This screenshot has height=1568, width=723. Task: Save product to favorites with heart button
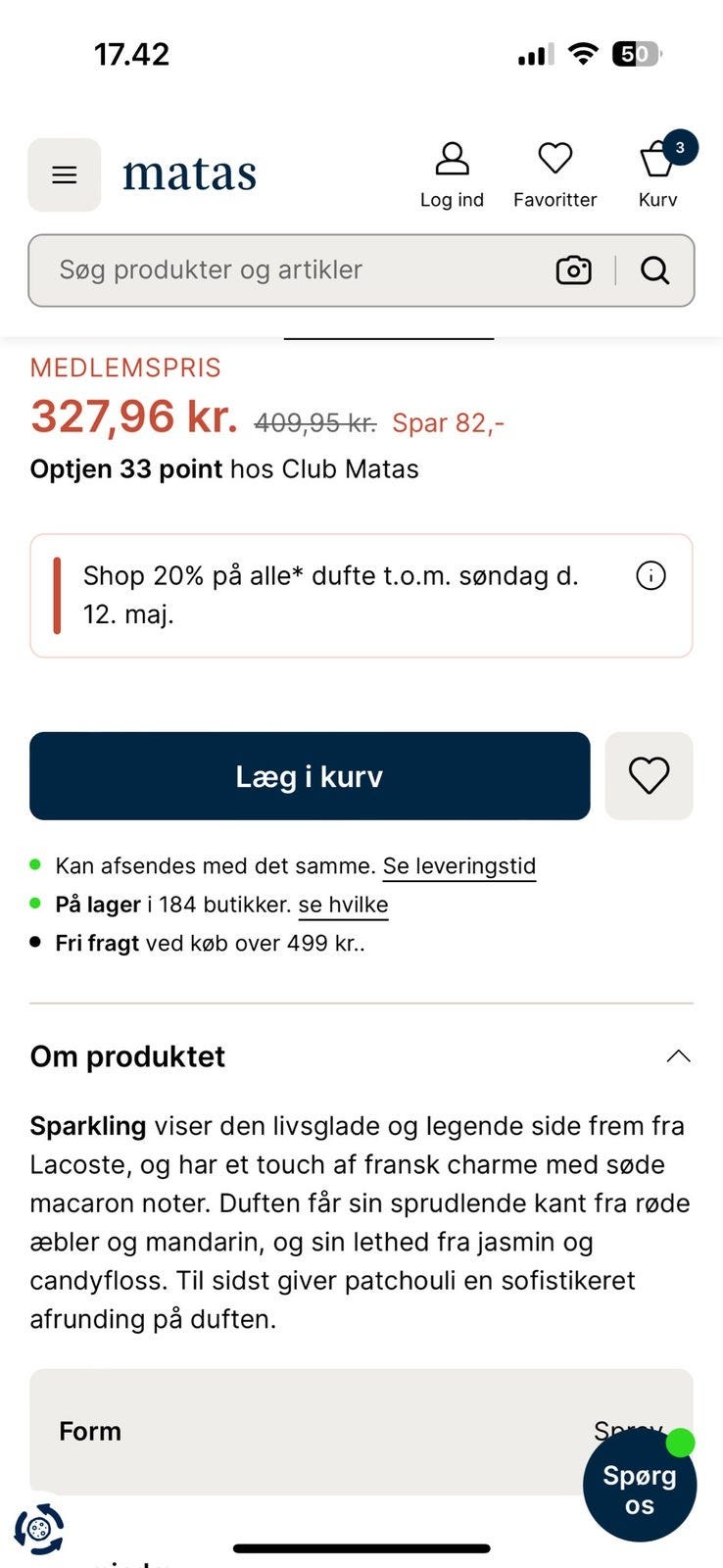650,776
